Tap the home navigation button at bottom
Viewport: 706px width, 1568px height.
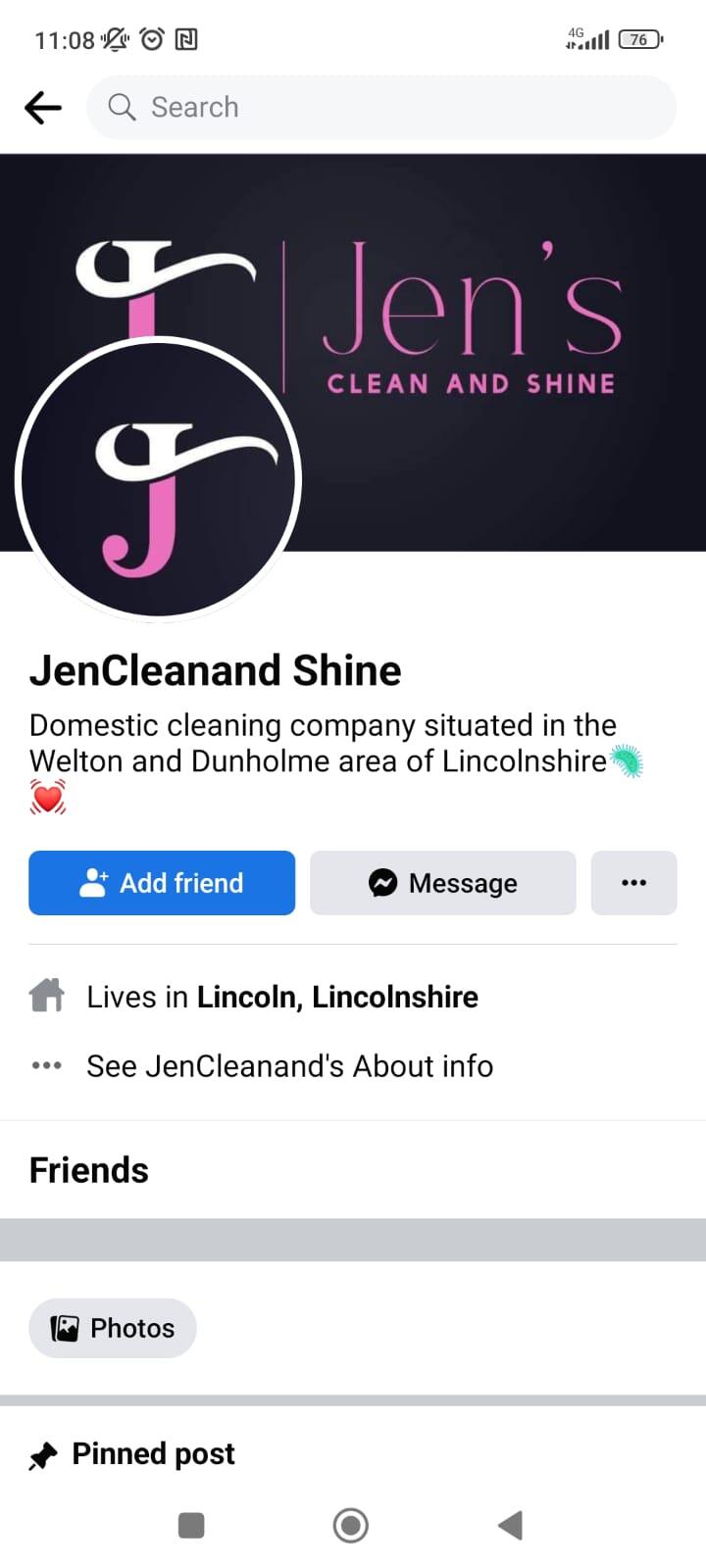350,1525
